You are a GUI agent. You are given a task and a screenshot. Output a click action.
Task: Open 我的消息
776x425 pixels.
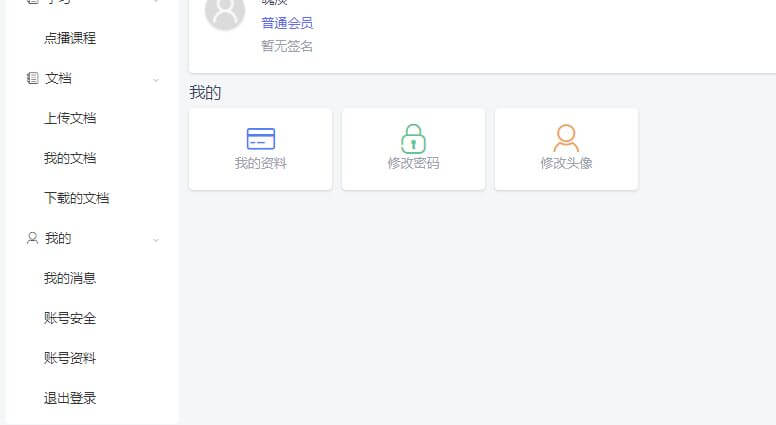click(x=70, y=278)
